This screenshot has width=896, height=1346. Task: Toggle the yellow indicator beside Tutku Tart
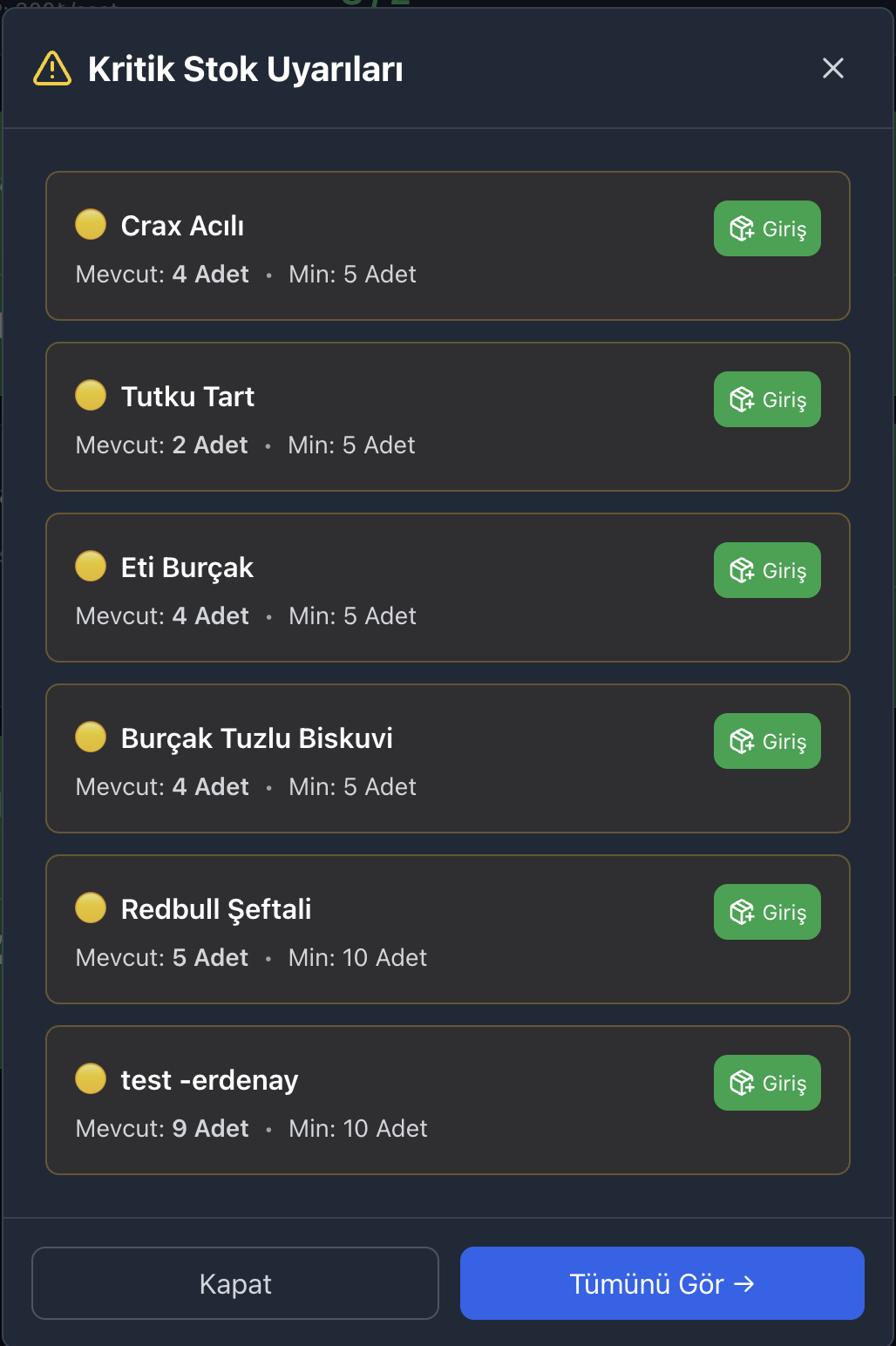[x=90, y=395]
